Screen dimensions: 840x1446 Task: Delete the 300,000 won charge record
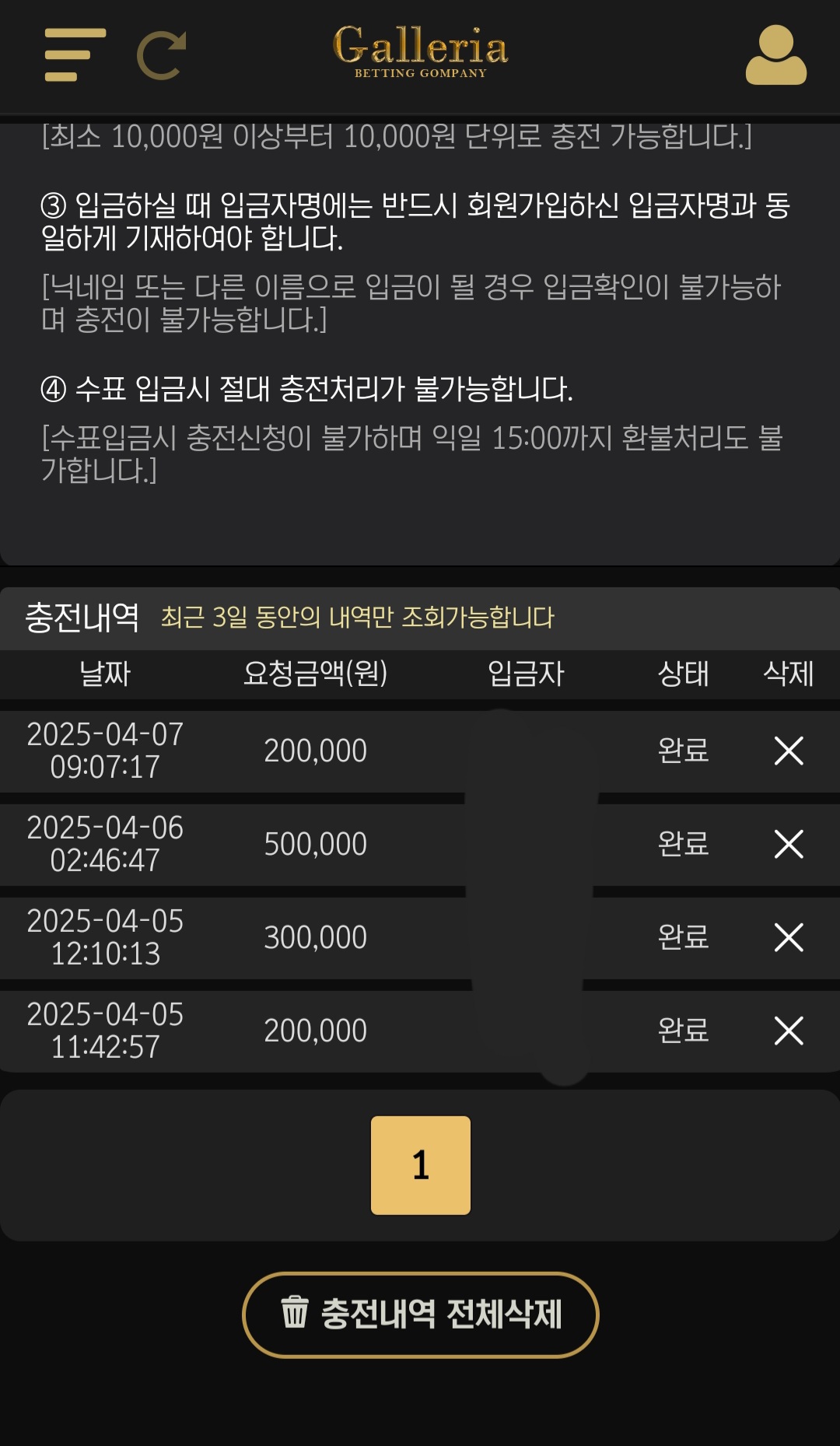[x=789, y=937]
